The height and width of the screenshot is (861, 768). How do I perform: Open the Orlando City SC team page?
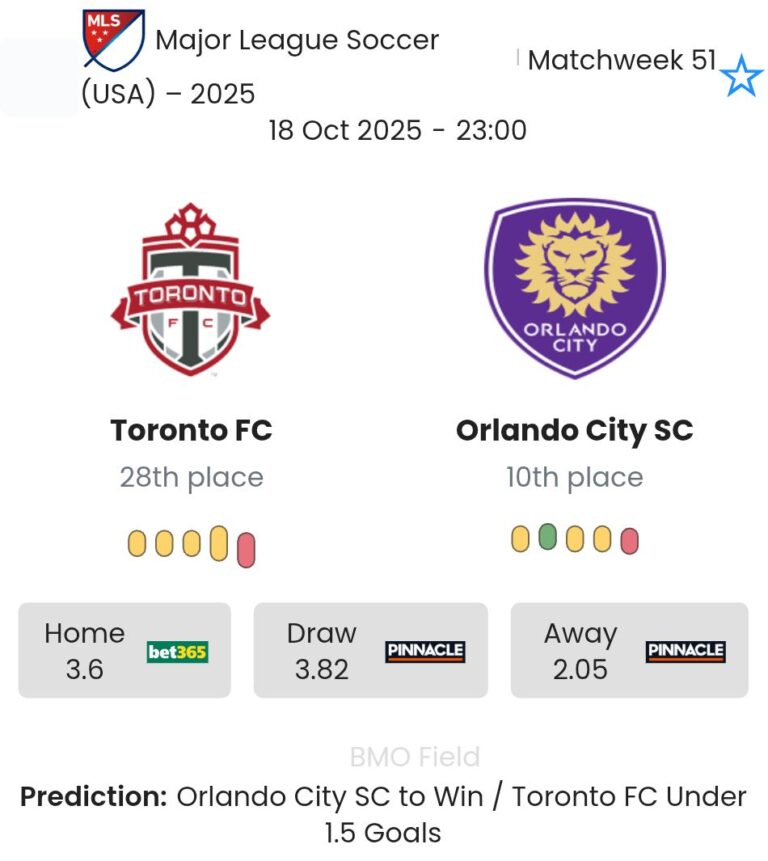(x=574, y=430)
